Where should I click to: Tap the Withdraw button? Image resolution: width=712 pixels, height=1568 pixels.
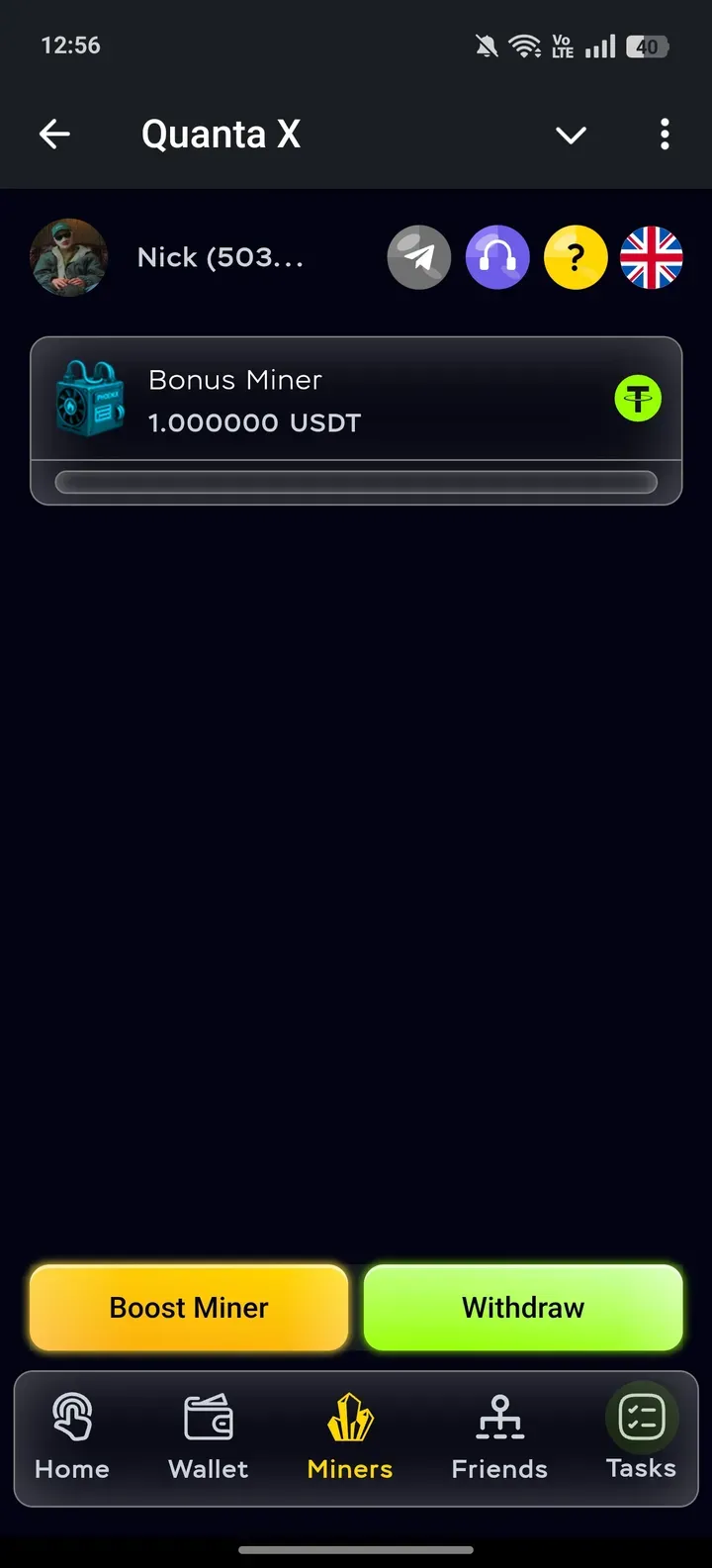coord(523,1308)
